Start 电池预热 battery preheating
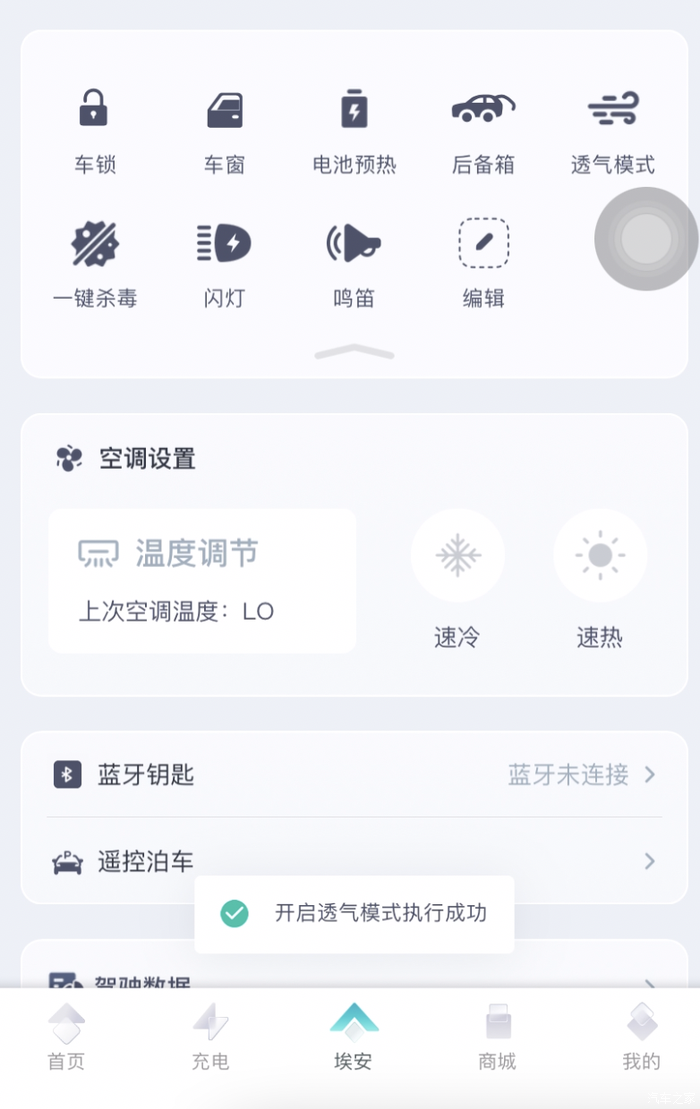Screen dimensions: 700x1109 (x=354, y=128)
